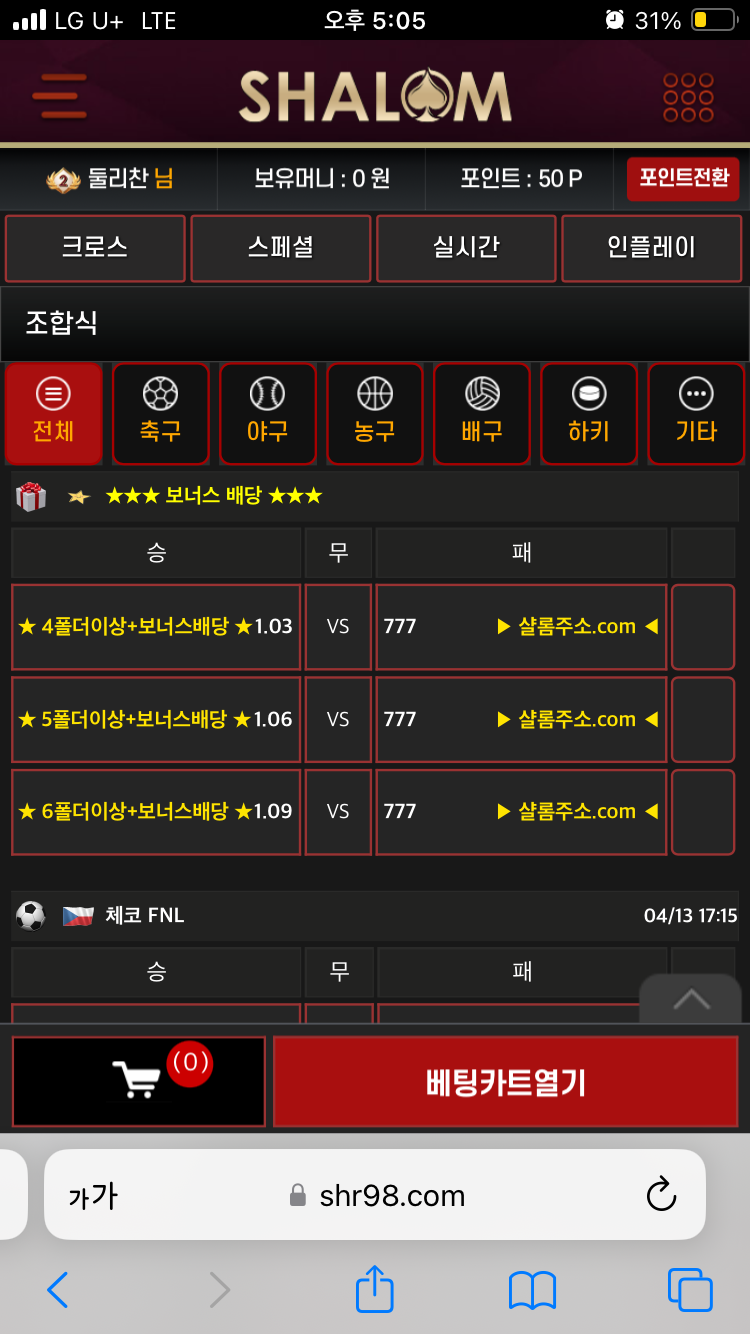
Task: Switch to the 크로스 tab
Action: click(95, 248)
